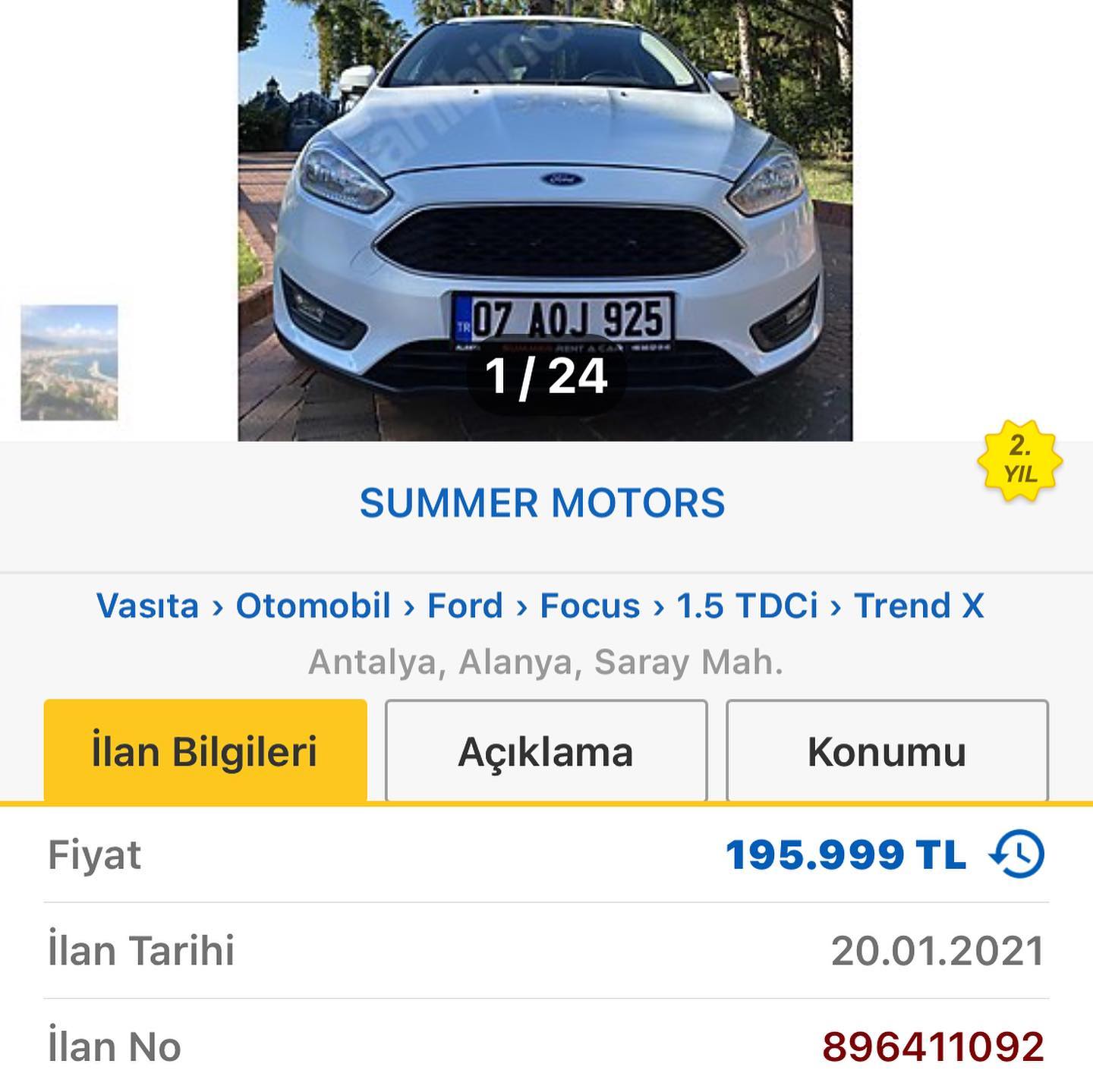1093x1092 pixels.
Task: Open the Focus model breadcrumb
Action: point(590,606)
